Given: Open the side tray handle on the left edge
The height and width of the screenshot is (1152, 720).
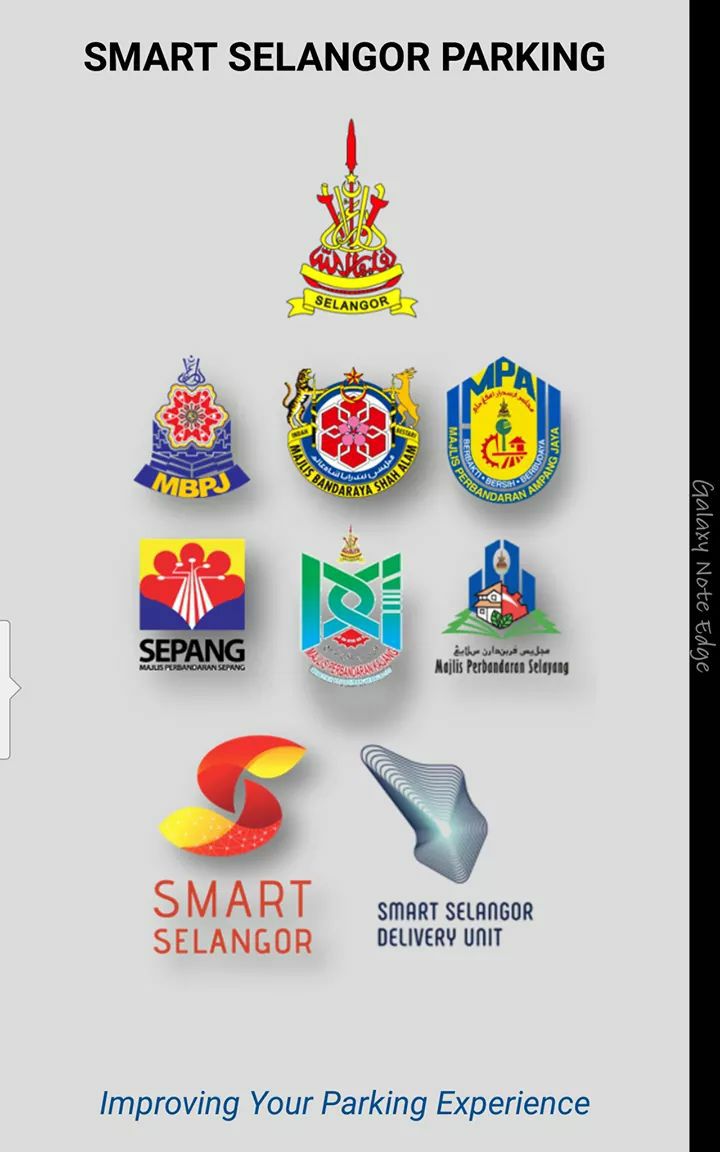Looking at the screenshot, I should click(8, 689).
